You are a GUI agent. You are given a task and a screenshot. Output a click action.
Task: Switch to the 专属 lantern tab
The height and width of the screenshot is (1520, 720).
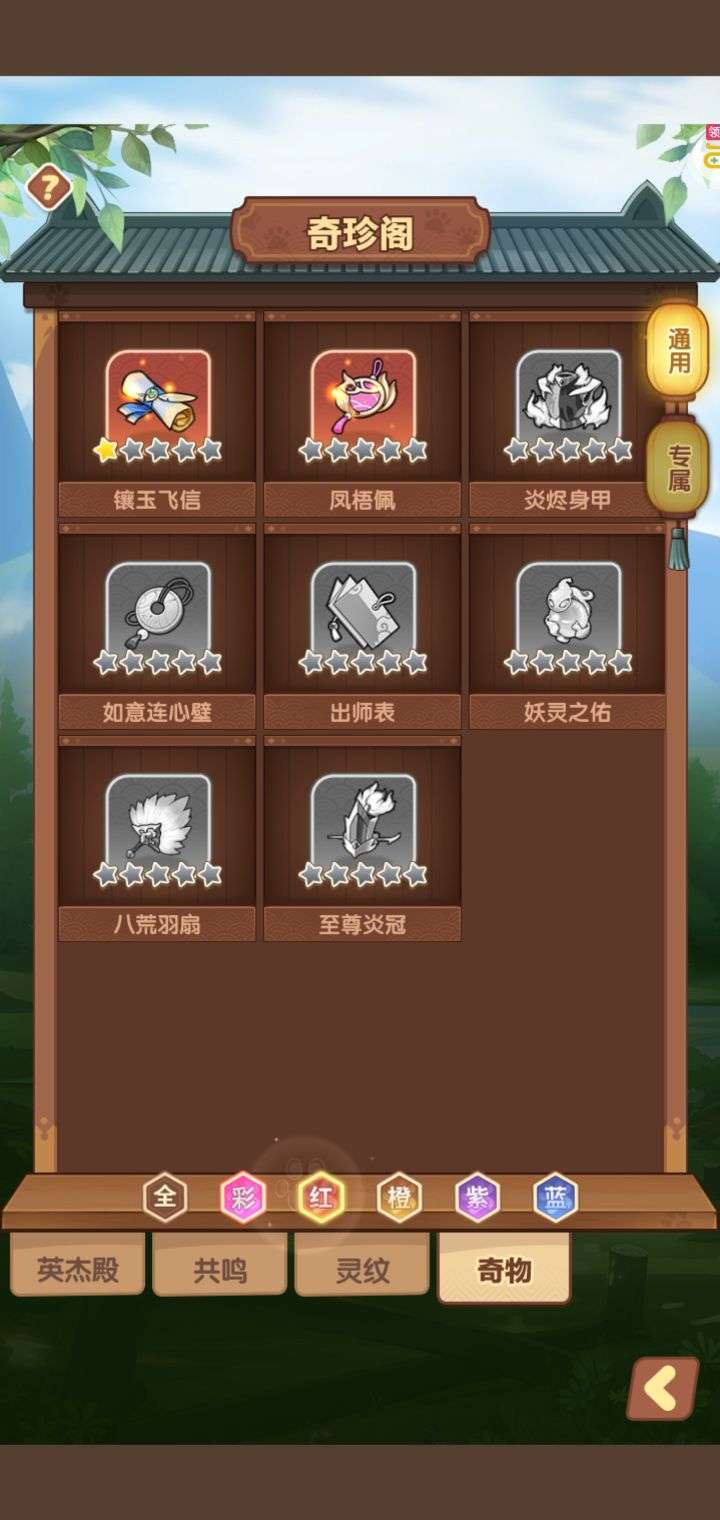(x=679, y=466)
